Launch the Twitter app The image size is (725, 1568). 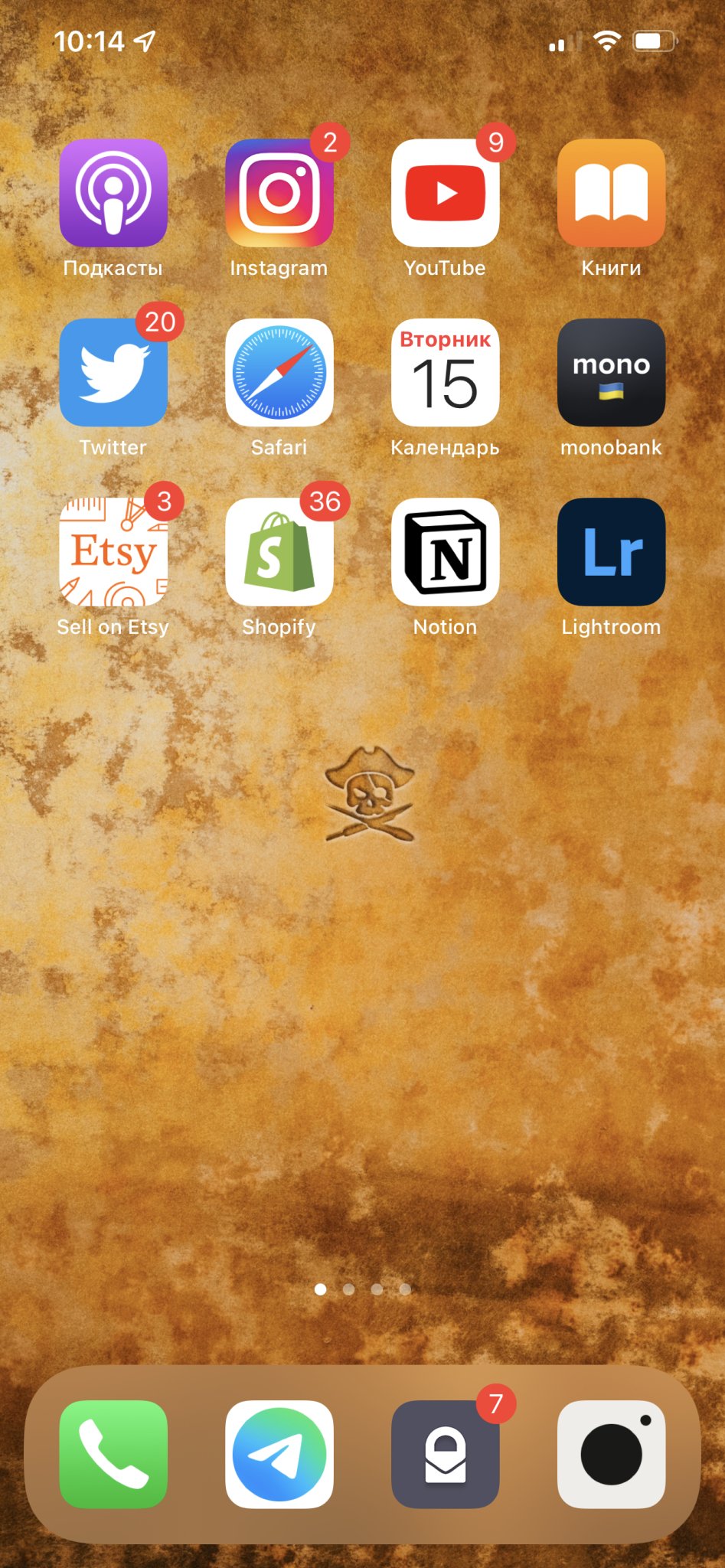click(113, 373)
